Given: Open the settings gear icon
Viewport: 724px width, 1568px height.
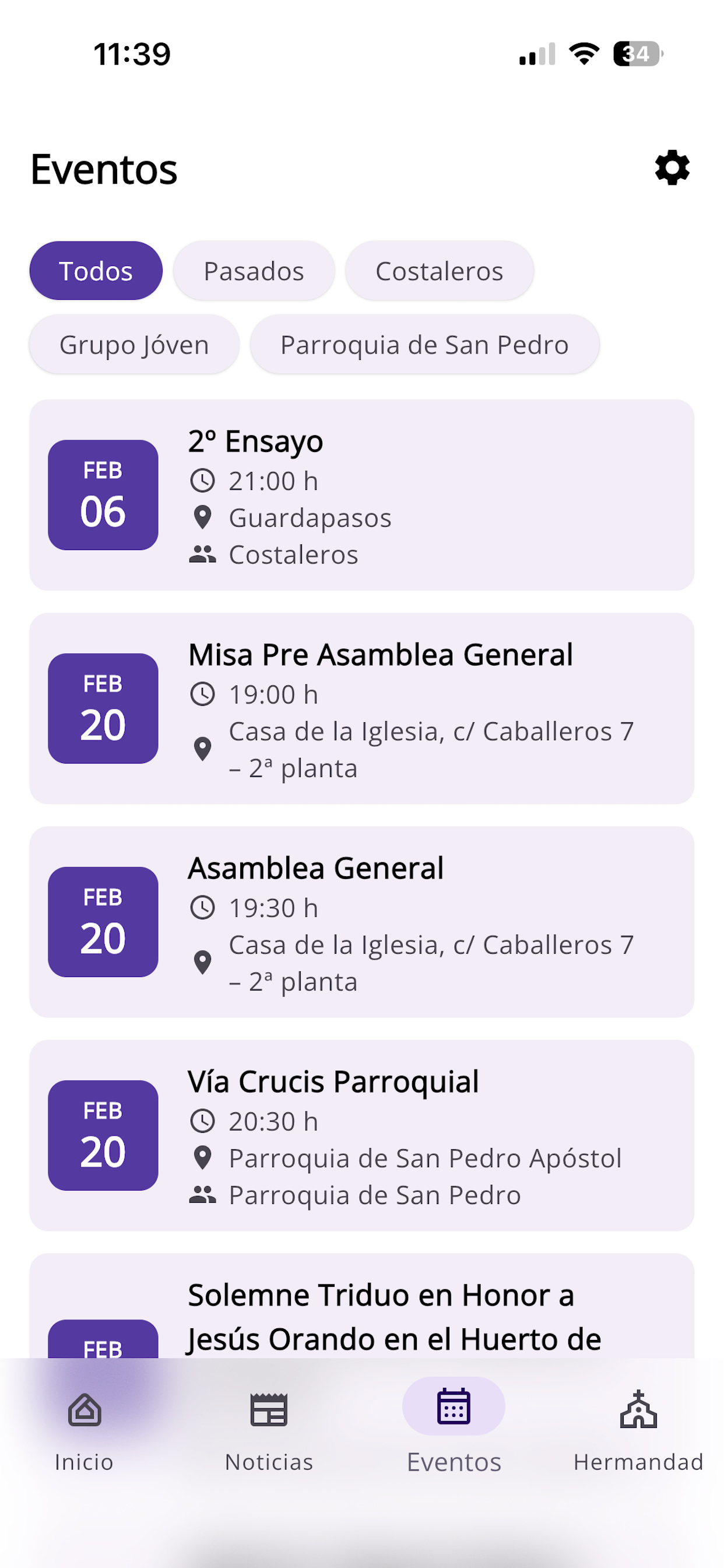Looking at the screenshot, I should (672, 168).
